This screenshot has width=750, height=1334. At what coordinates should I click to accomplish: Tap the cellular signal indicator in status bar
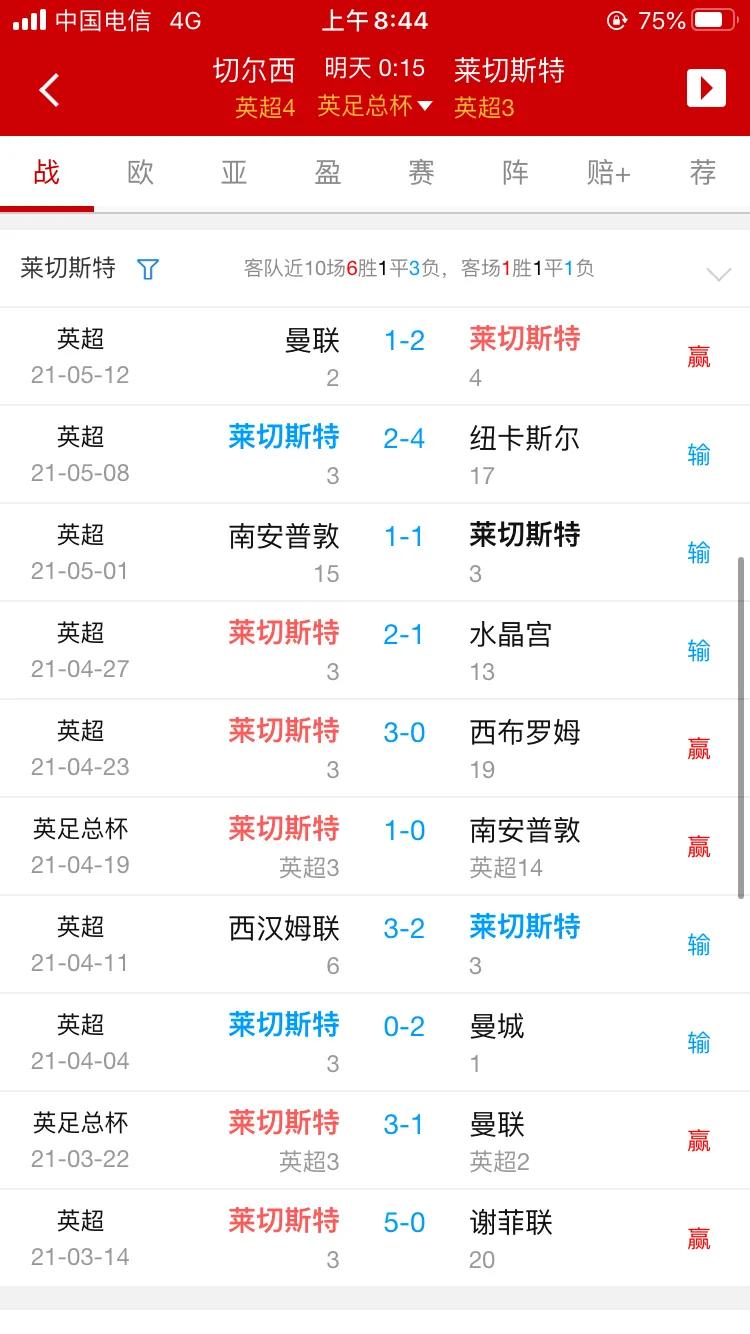32,18
